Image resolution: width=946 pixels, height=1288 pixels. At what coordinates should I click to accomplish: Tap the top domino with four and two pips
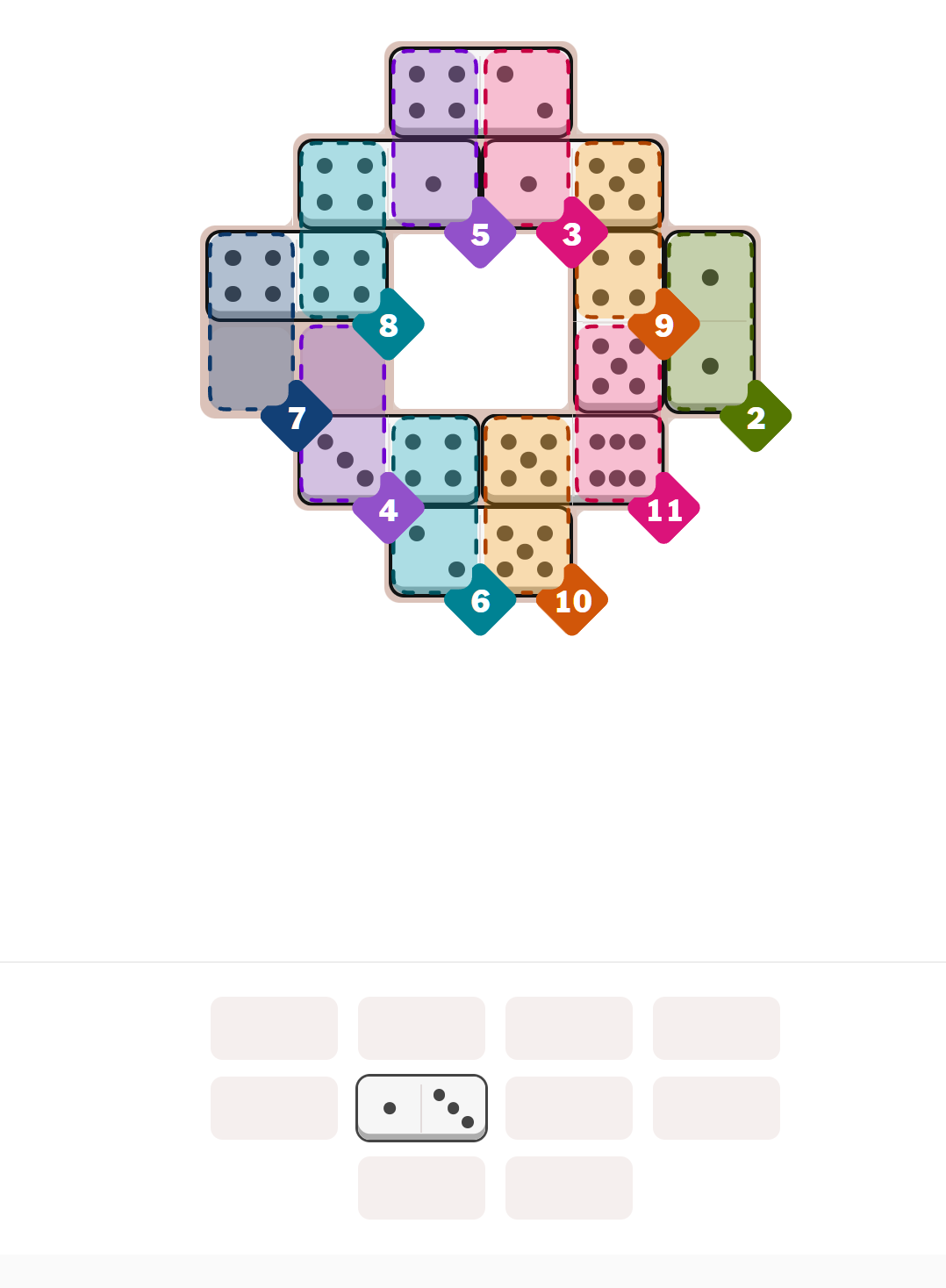pos(481,92)
